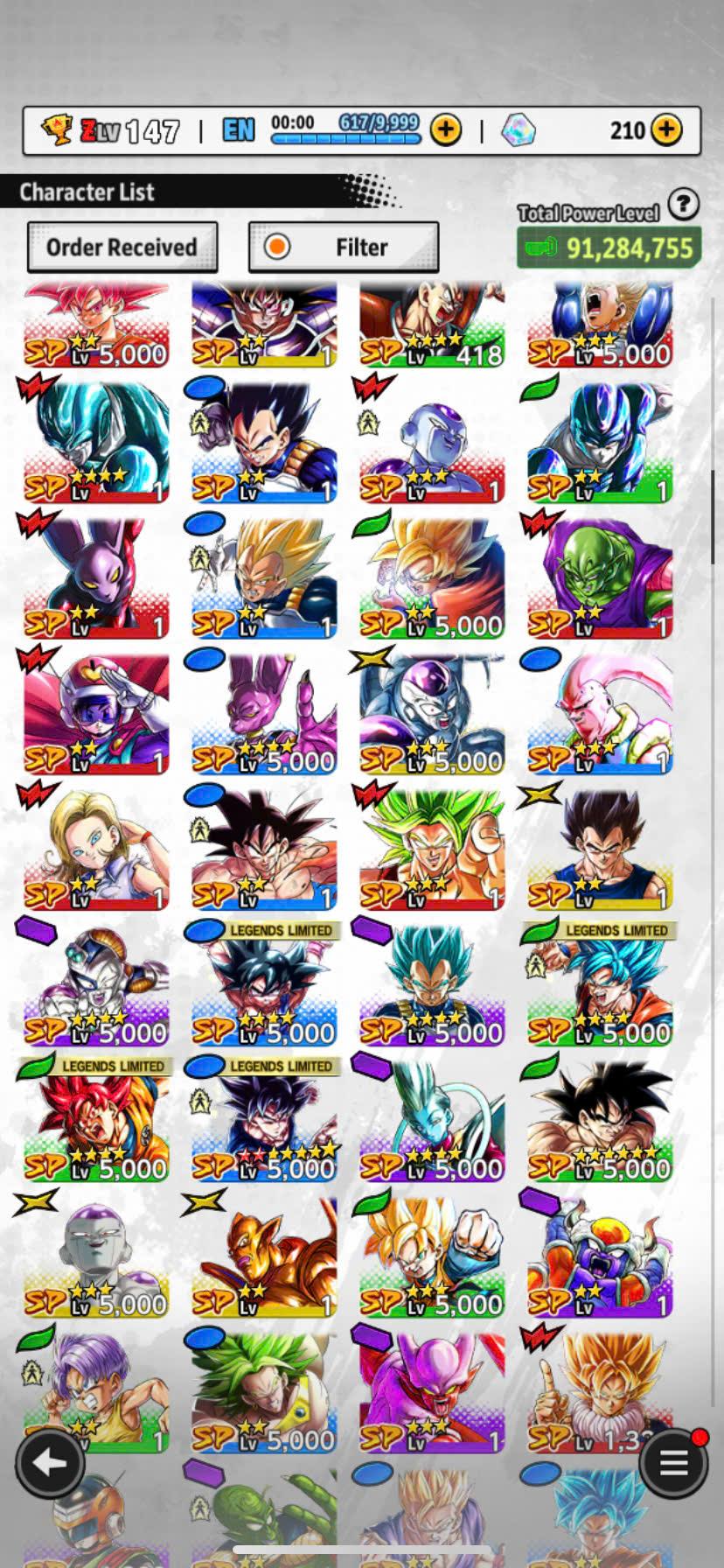Select the Great Saiyaman 2 caped card
This screenshot has height=1568, width=724.
pos(96,713)
